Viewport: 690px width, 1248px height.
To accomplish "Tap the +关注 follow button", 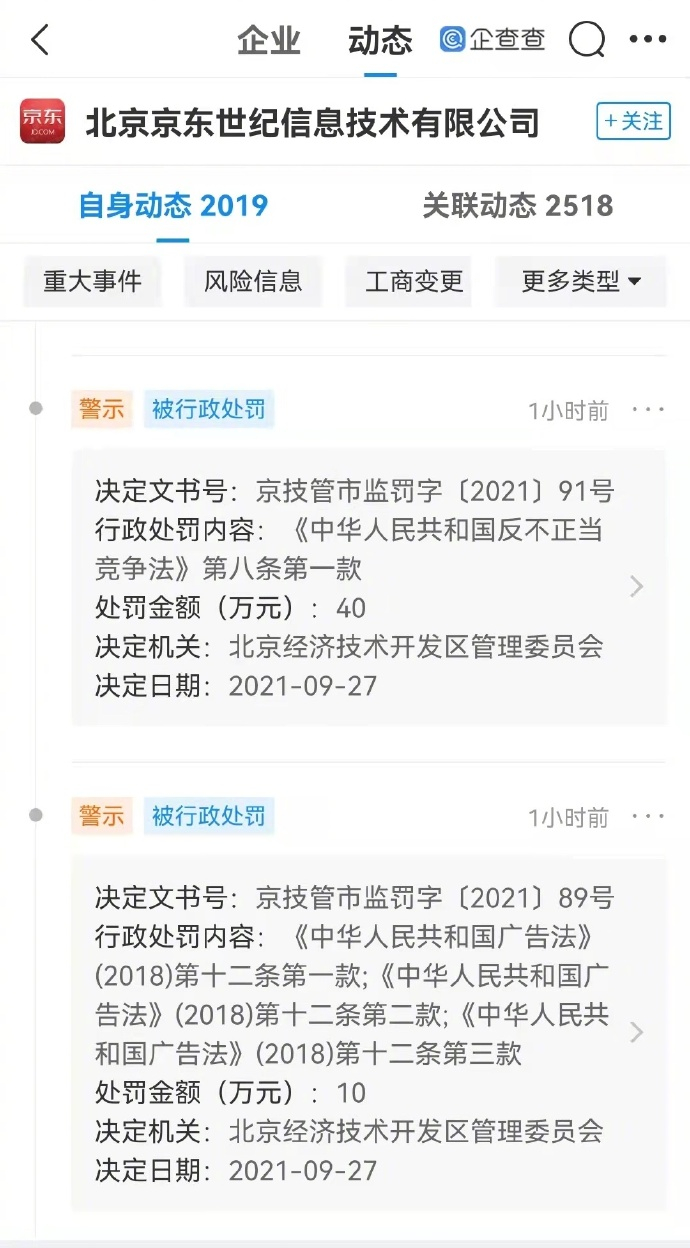I will [x=633, y=122].
